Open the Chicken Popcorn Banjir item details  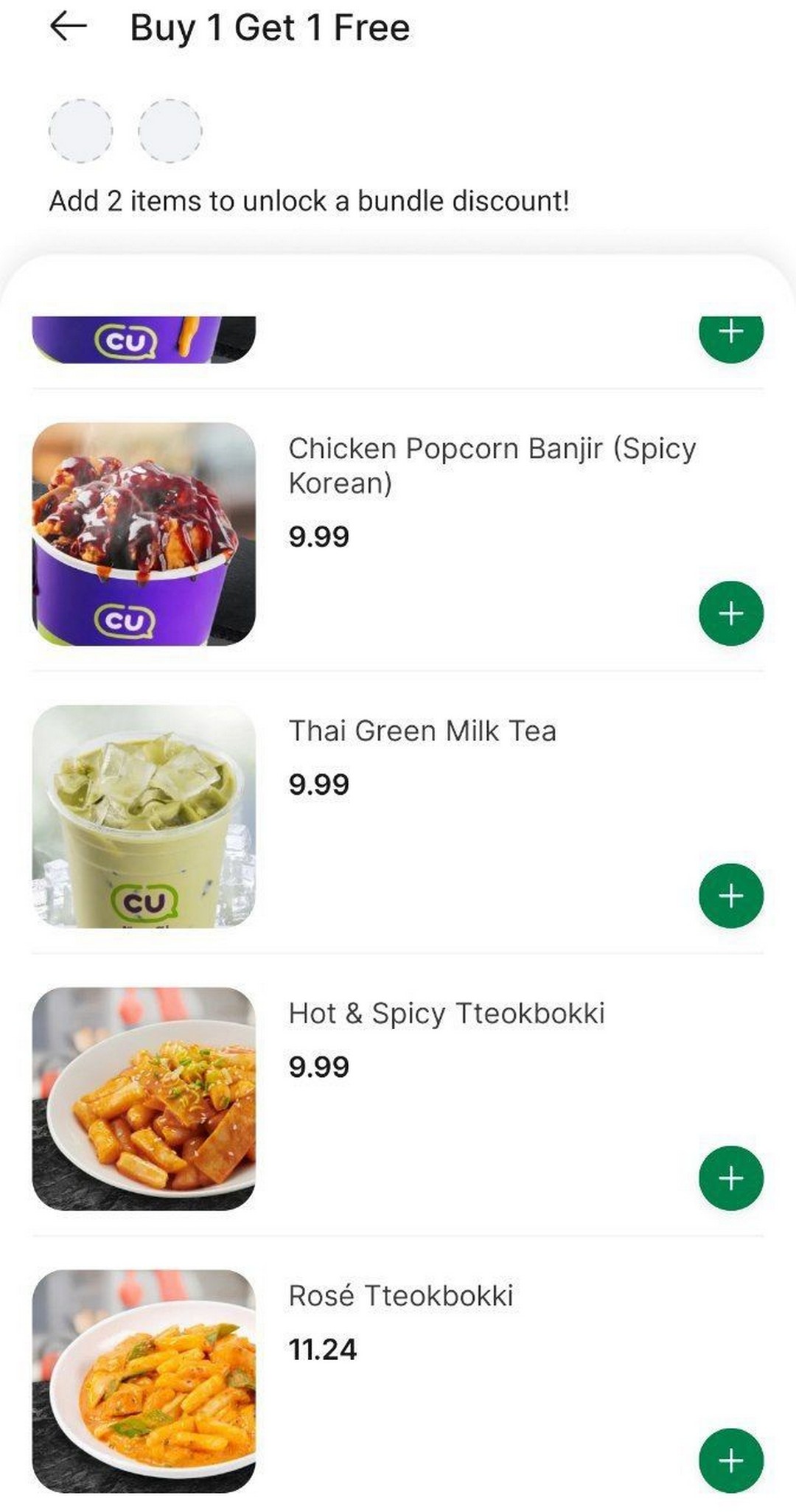click(492, 464)
